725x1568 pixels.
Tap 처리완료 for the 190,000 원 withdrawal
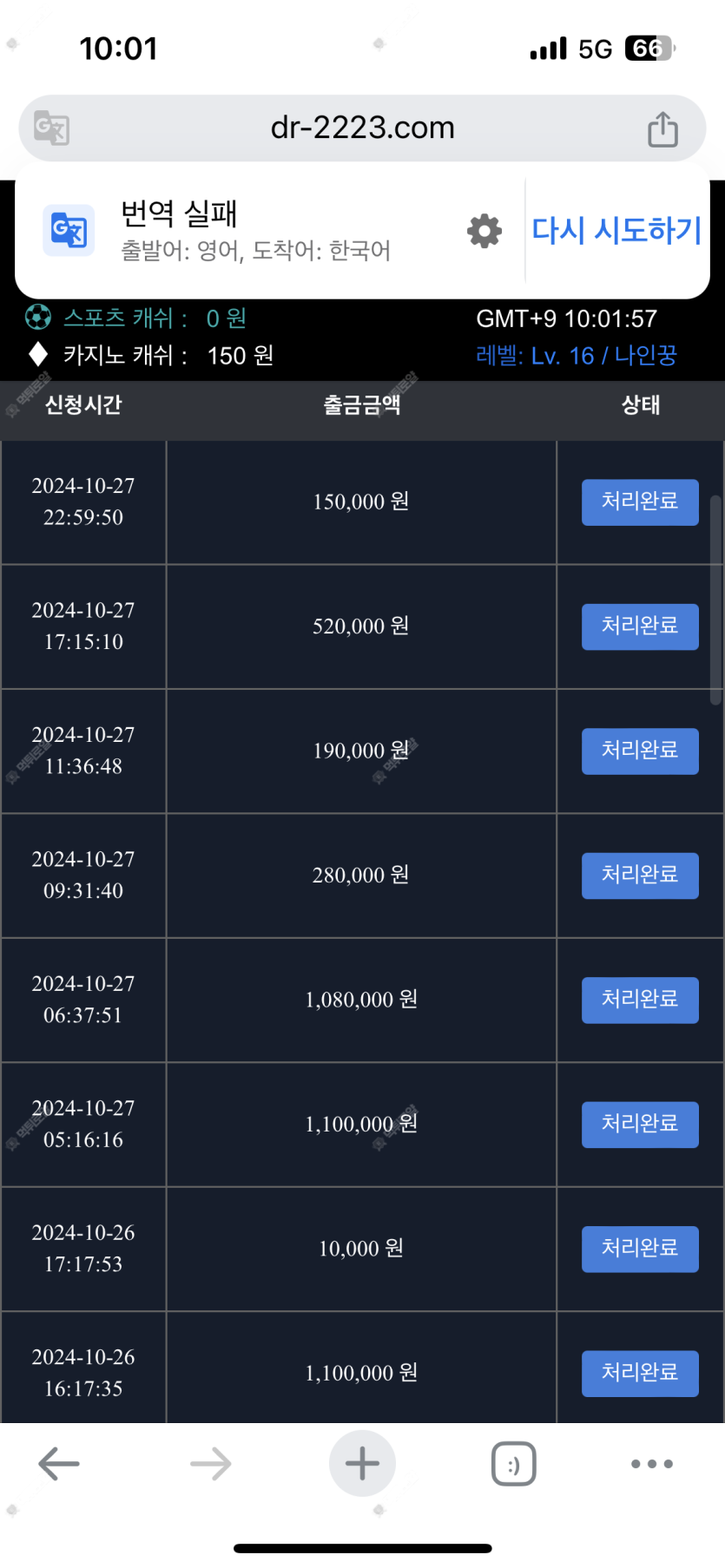pos(640,751)
